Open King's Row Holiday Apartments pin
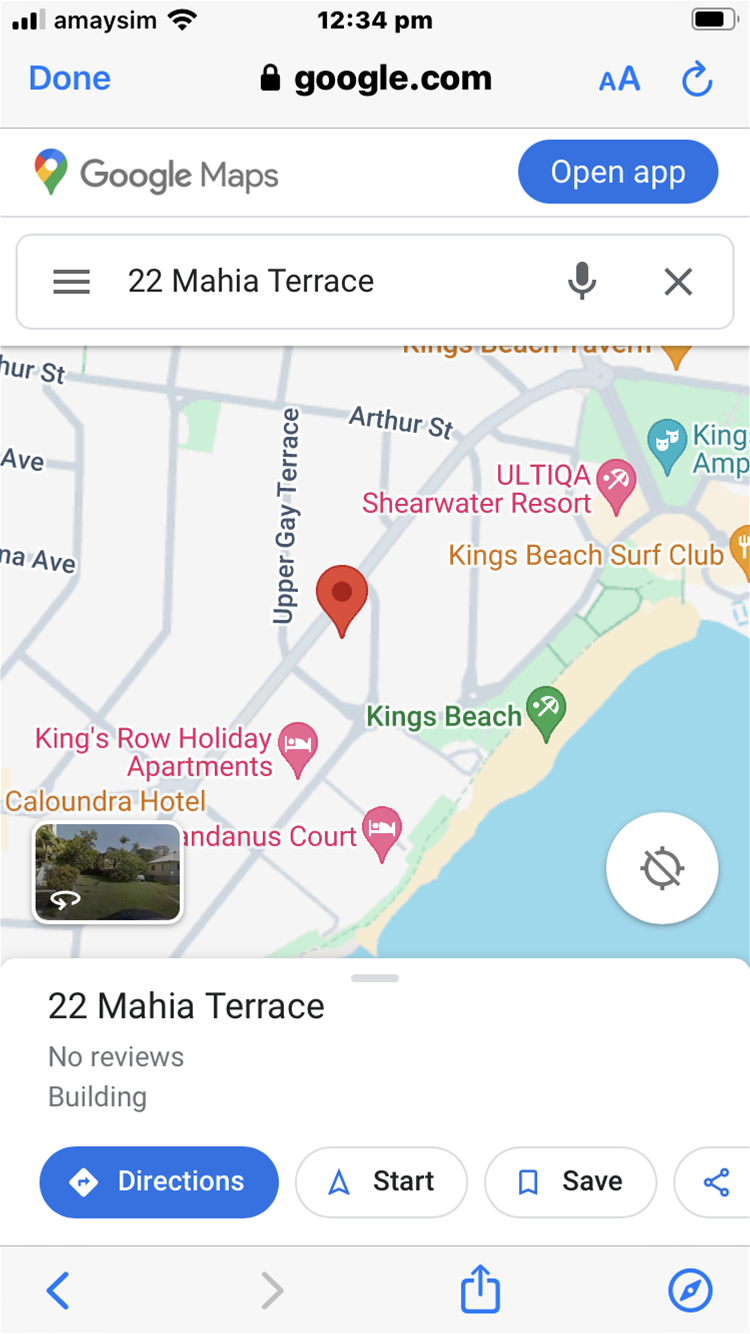 298,746
